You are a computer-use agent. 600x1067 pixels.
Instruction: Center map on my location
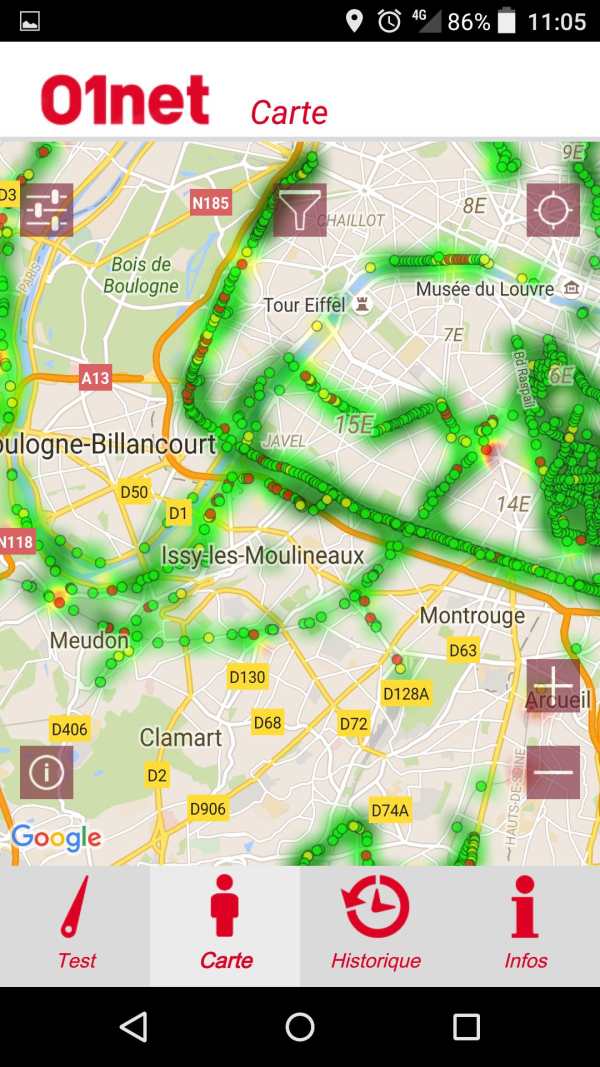(553, 210)
